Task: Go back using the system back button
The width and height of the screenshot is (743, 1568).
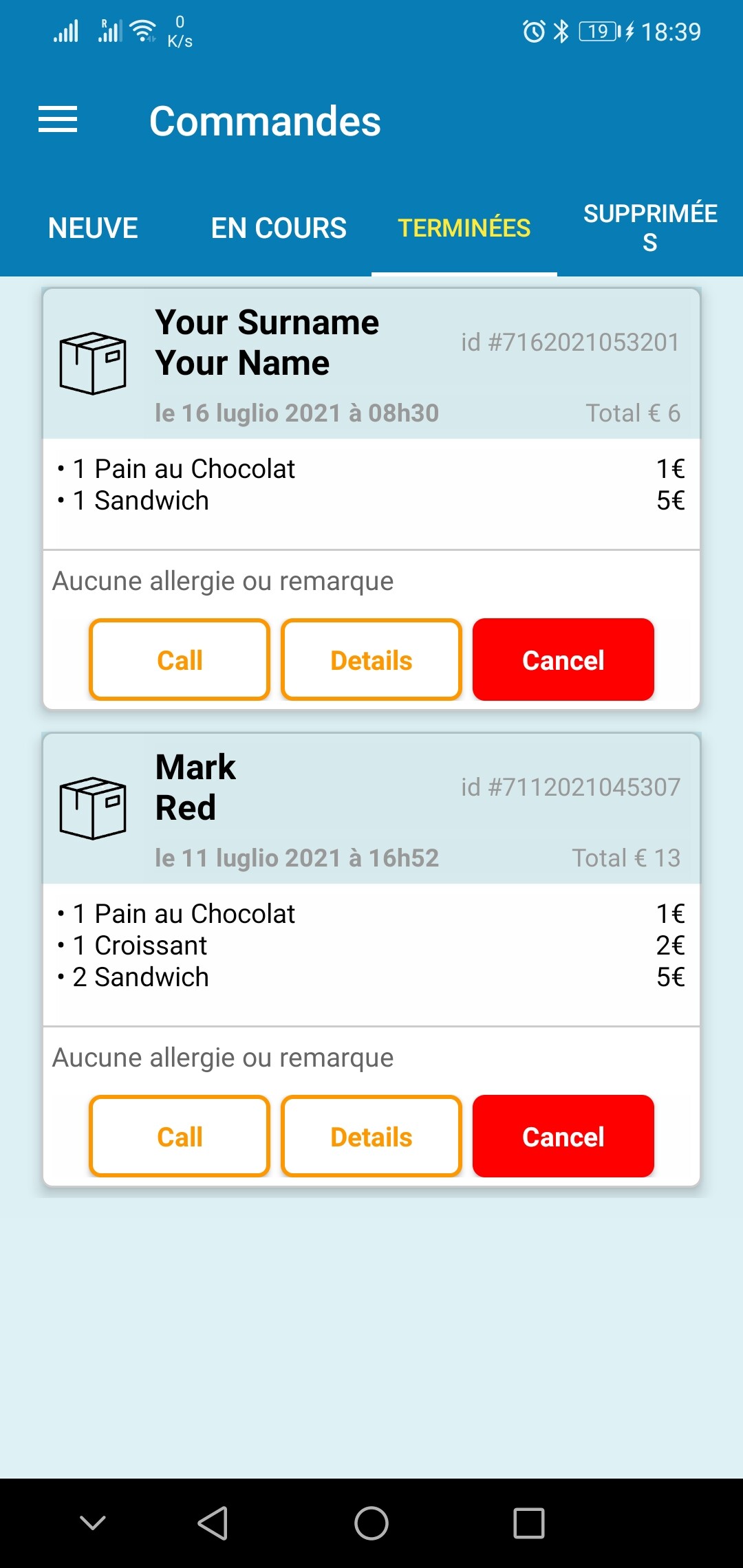Action: (213, 1523)
